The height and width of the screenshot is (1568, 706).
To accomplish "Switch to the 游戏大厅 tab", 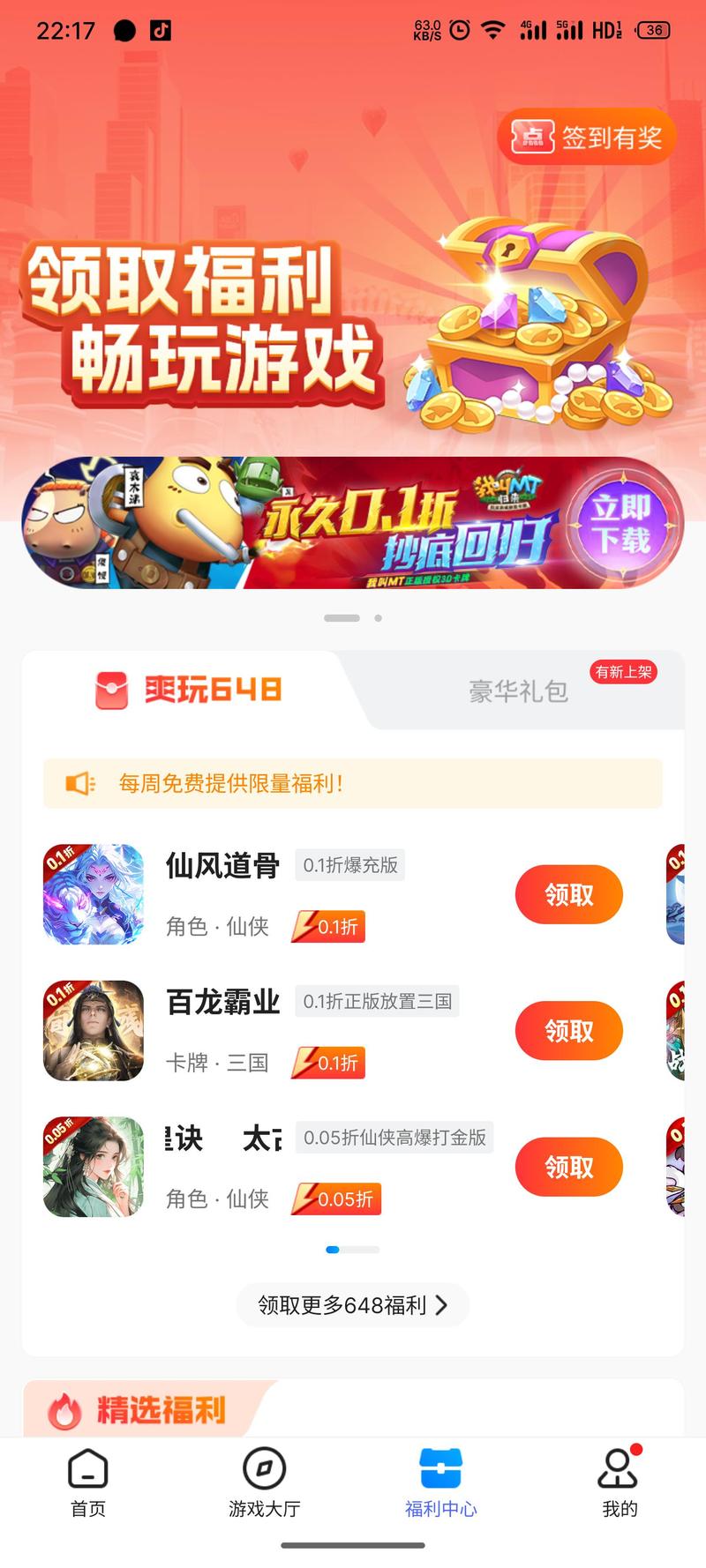I will coord(264,1483).
